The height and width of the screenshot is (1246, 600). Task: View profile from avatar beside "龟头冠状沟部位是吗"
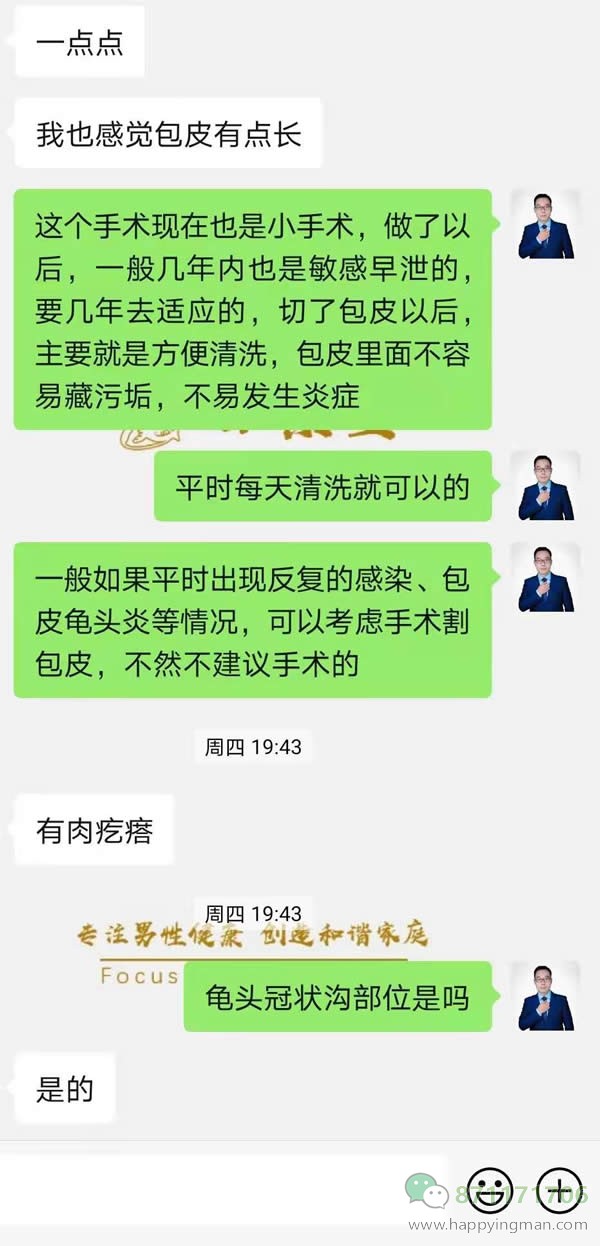pyautogui.click(x=546, y=997)
